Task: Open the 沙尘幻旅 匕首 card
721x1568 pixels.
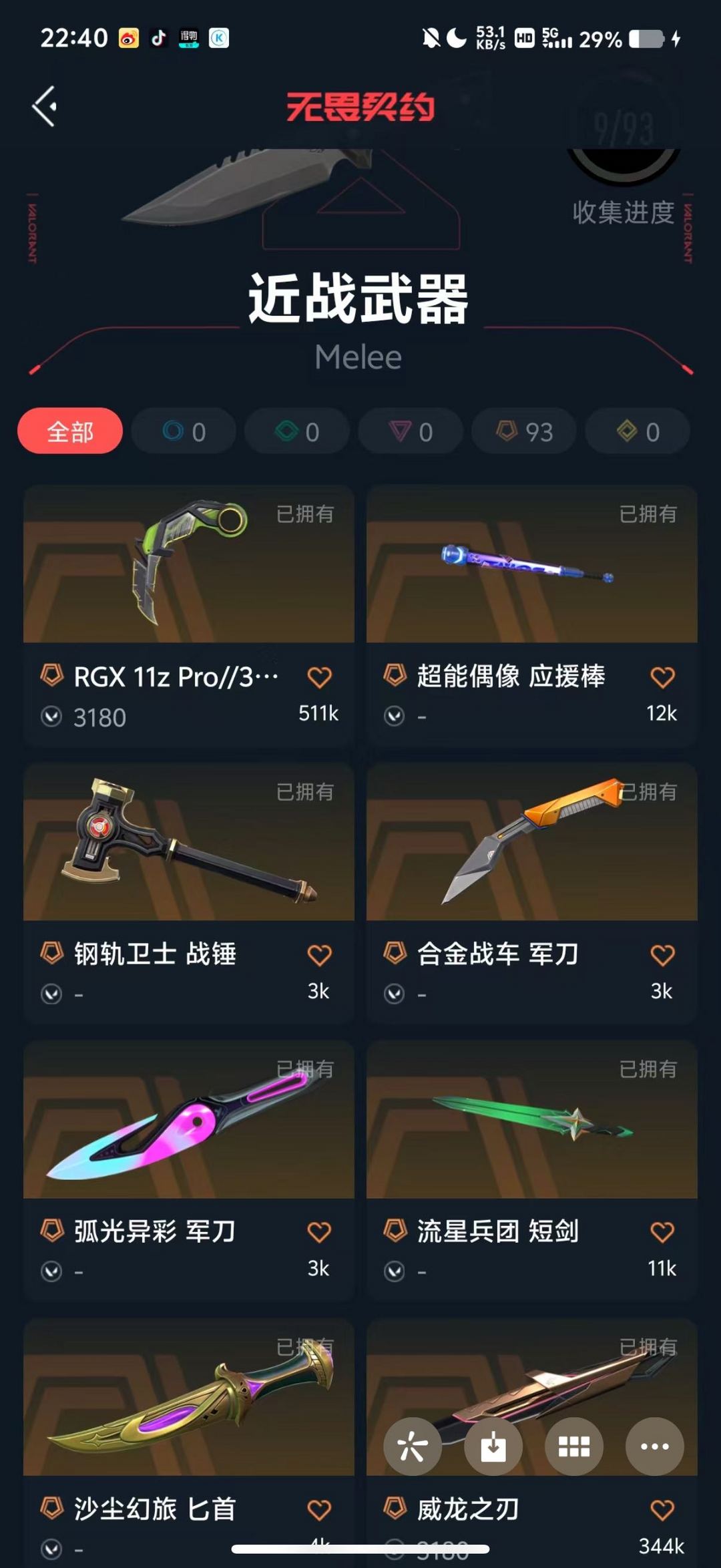Action: pos(189,1442)
